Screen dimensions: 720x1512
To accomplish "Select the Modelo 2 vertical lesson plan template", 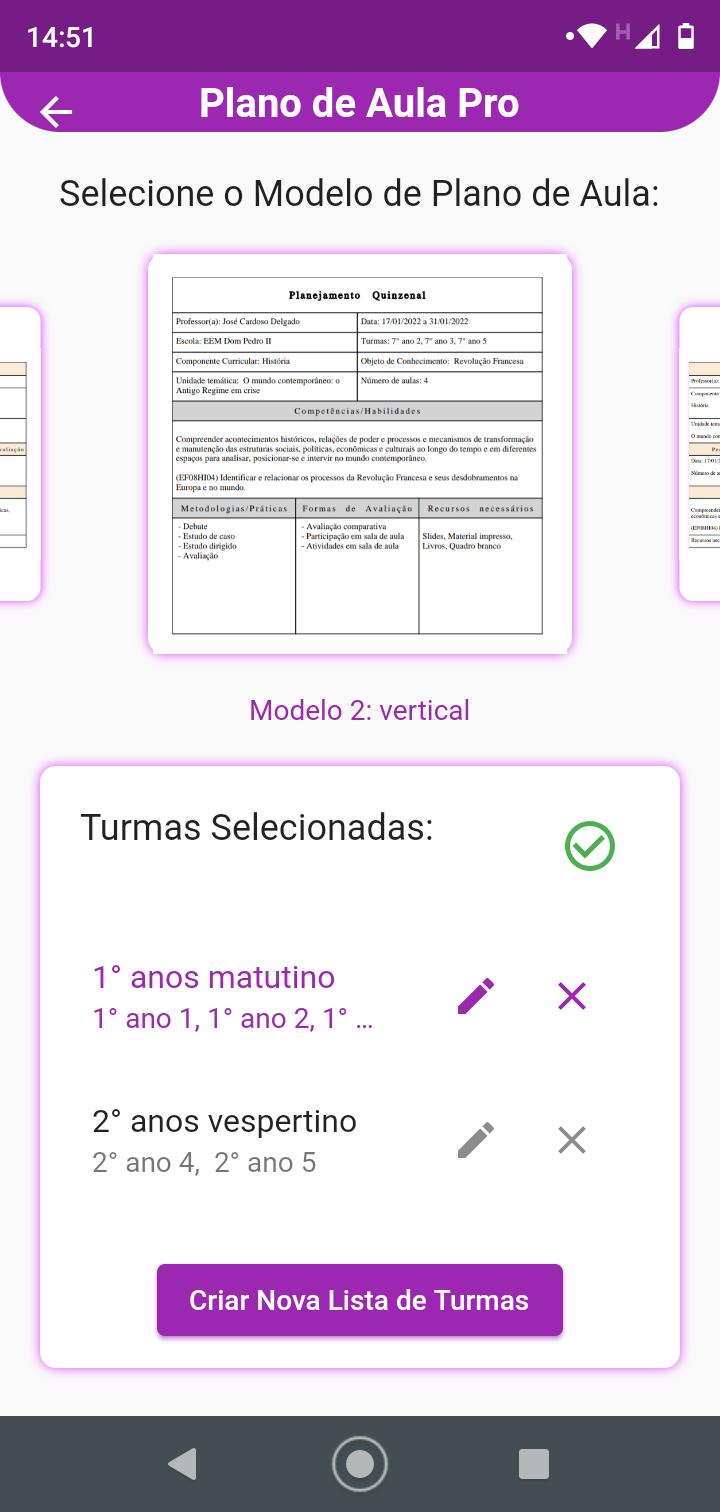I will tap(359, 455).
